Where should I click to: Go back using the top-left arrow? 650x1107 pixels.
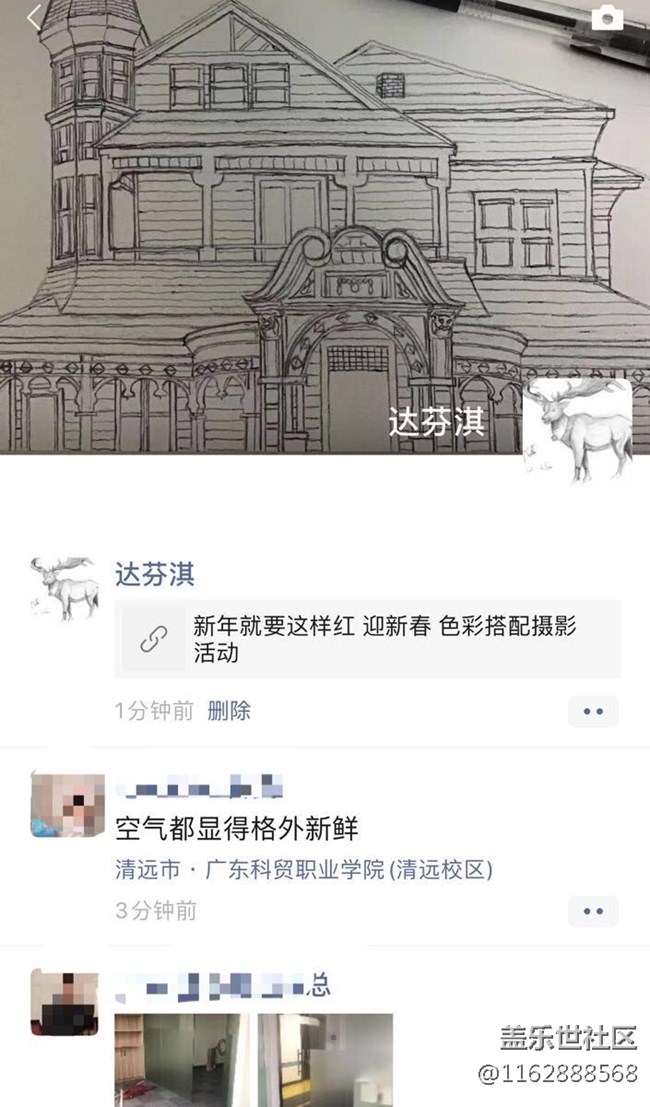pyautogui.click(x=33, y=18)
